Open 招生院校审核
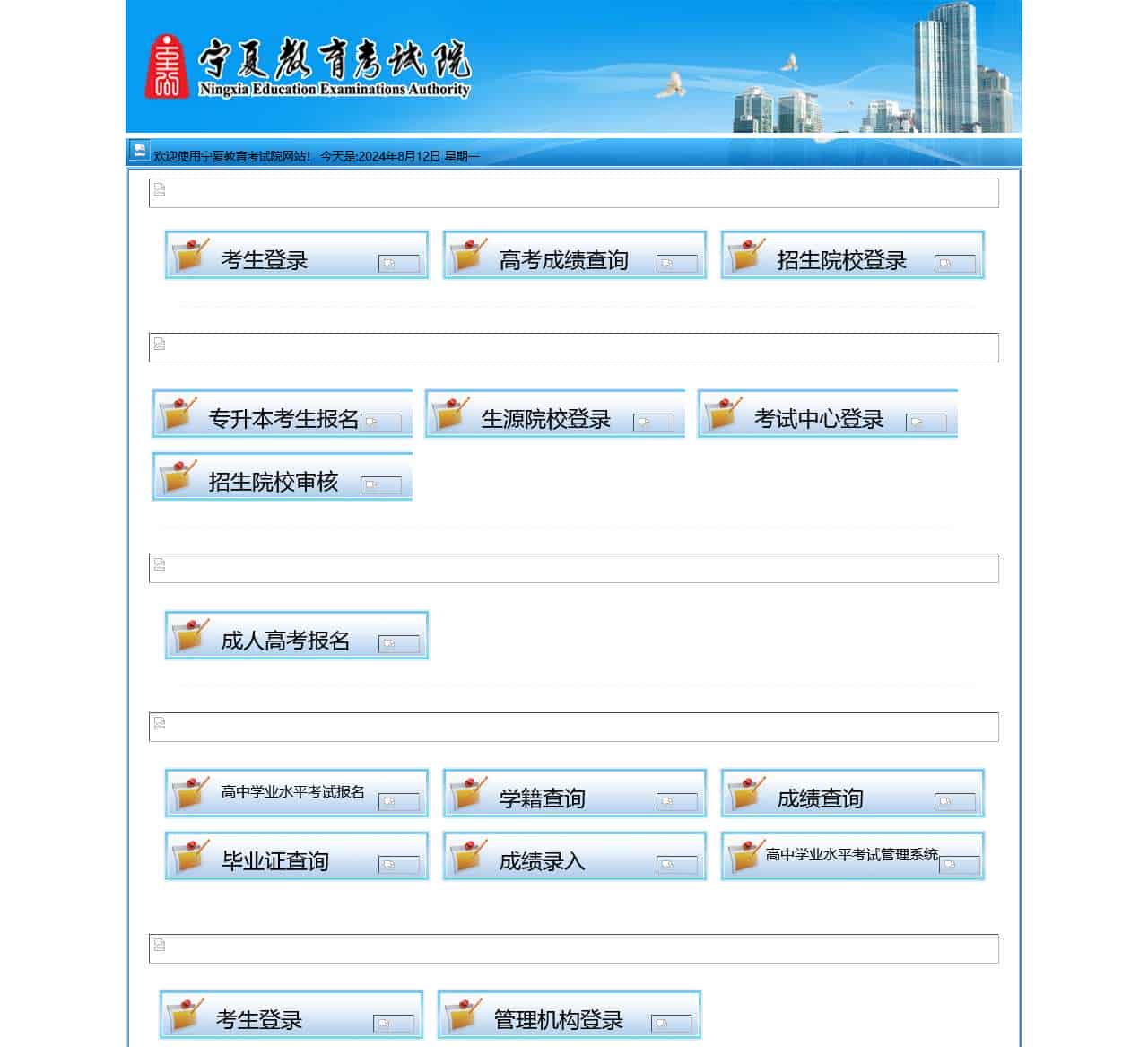Image resolution: width=1148 pixels, height=1047 pixels. [283, 477]
